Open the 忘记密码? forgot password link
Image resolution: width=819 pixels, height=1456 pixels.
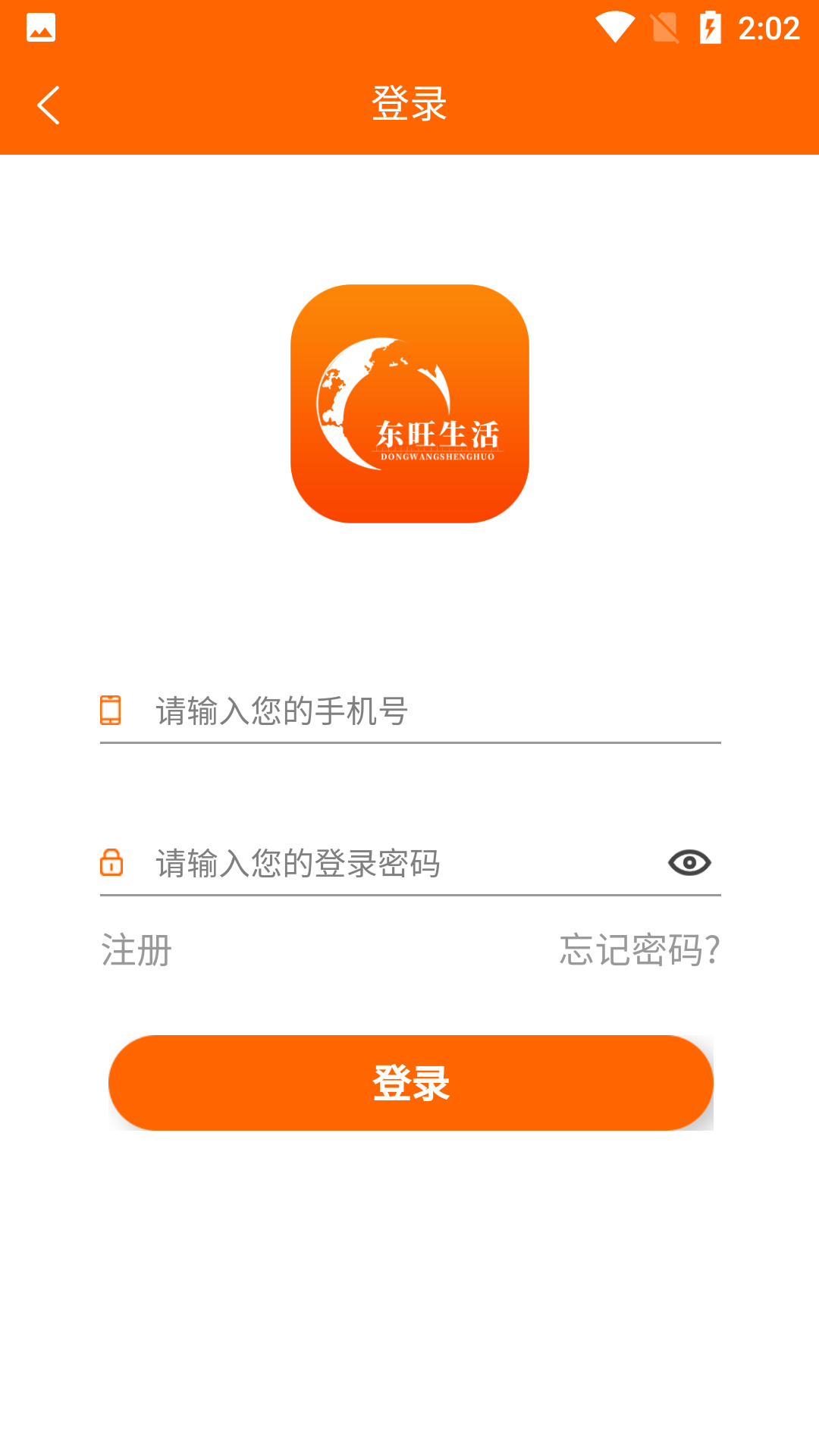pos(639,950)
